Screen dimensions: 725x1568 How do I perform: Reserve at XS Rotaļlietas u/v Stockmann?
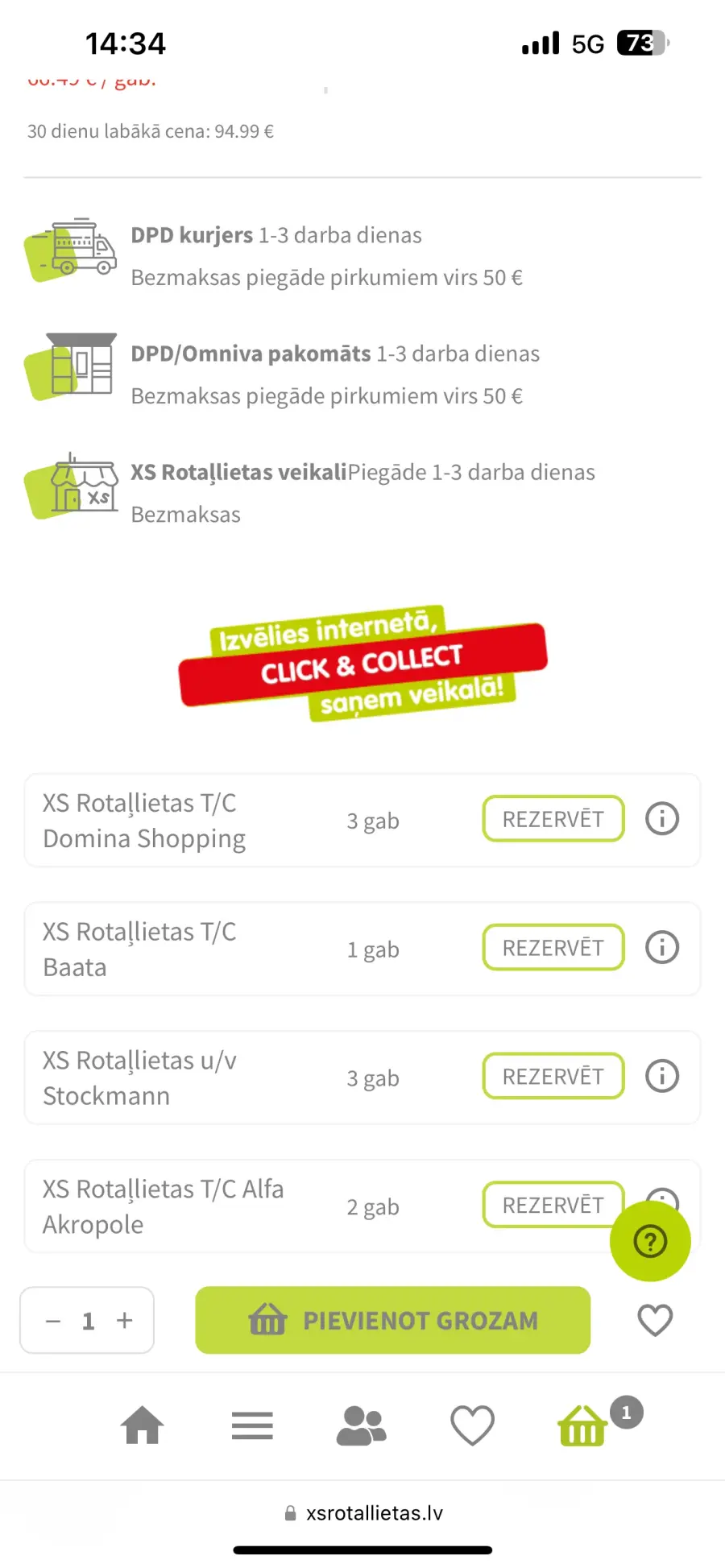tap(553, 1077)
